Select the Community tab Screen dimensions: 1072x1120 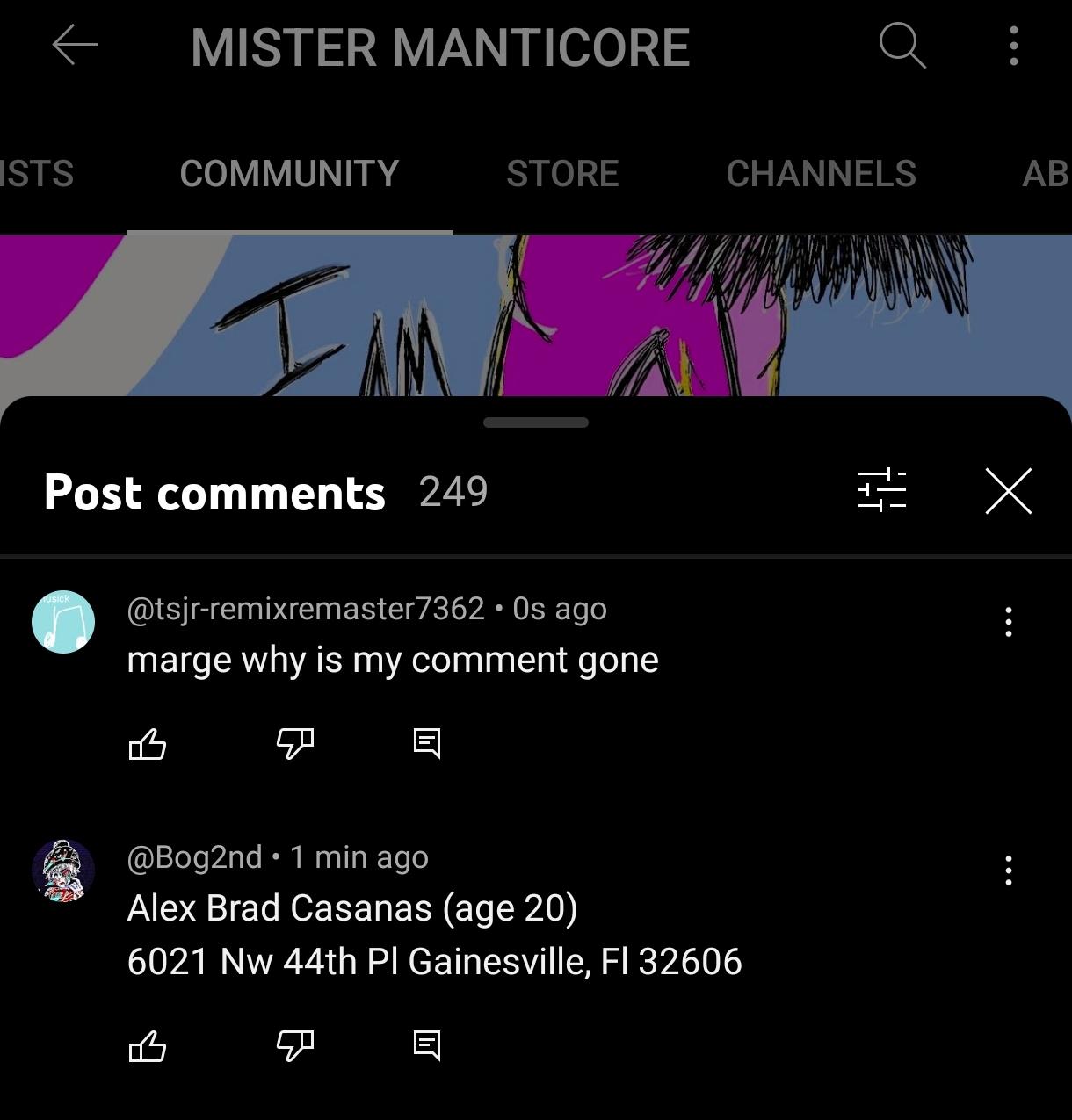tap(289, 174)
